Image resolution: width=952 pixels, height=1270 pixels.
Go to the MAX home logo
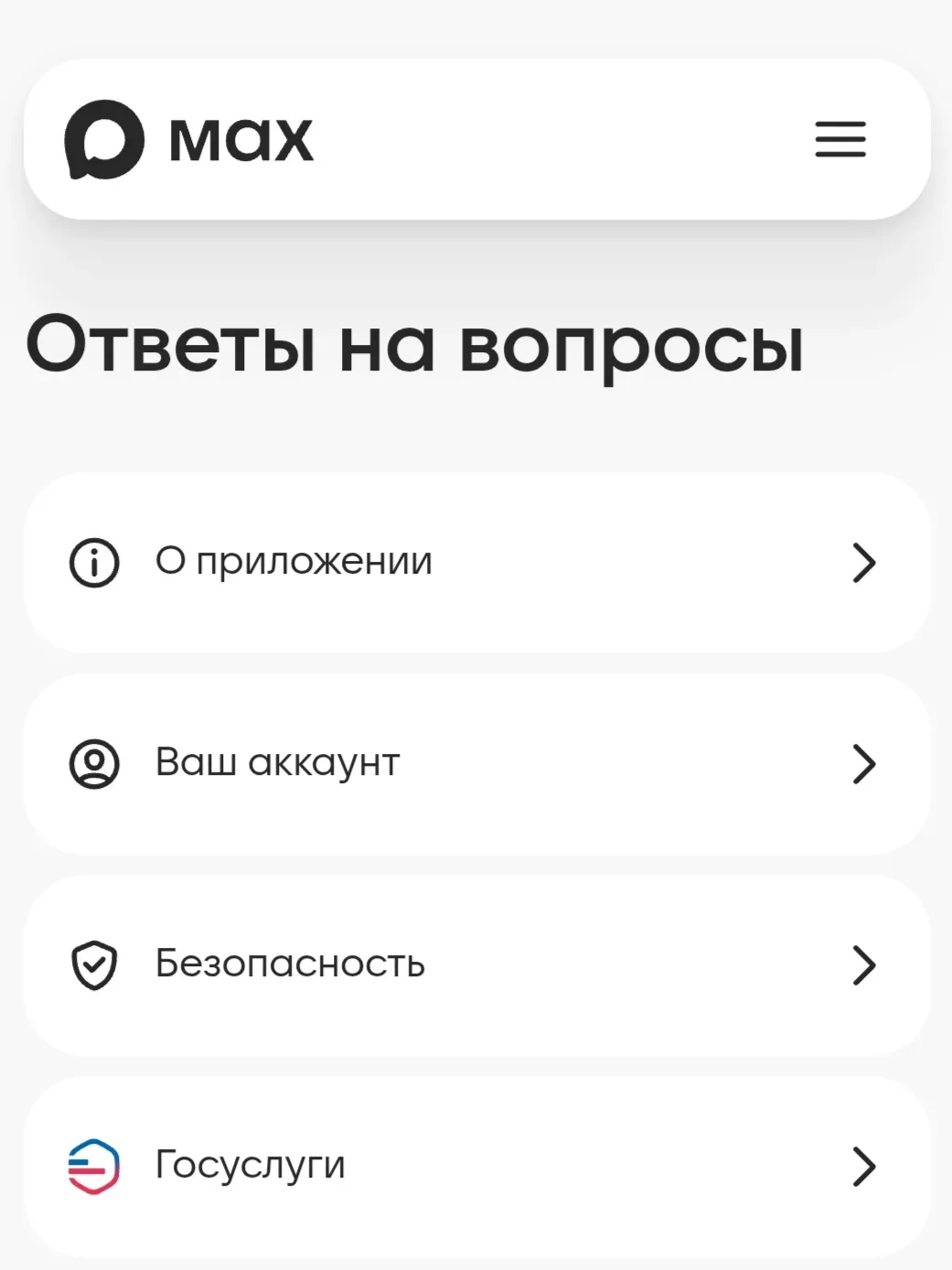pyautogui.click(x=189, y=139)
